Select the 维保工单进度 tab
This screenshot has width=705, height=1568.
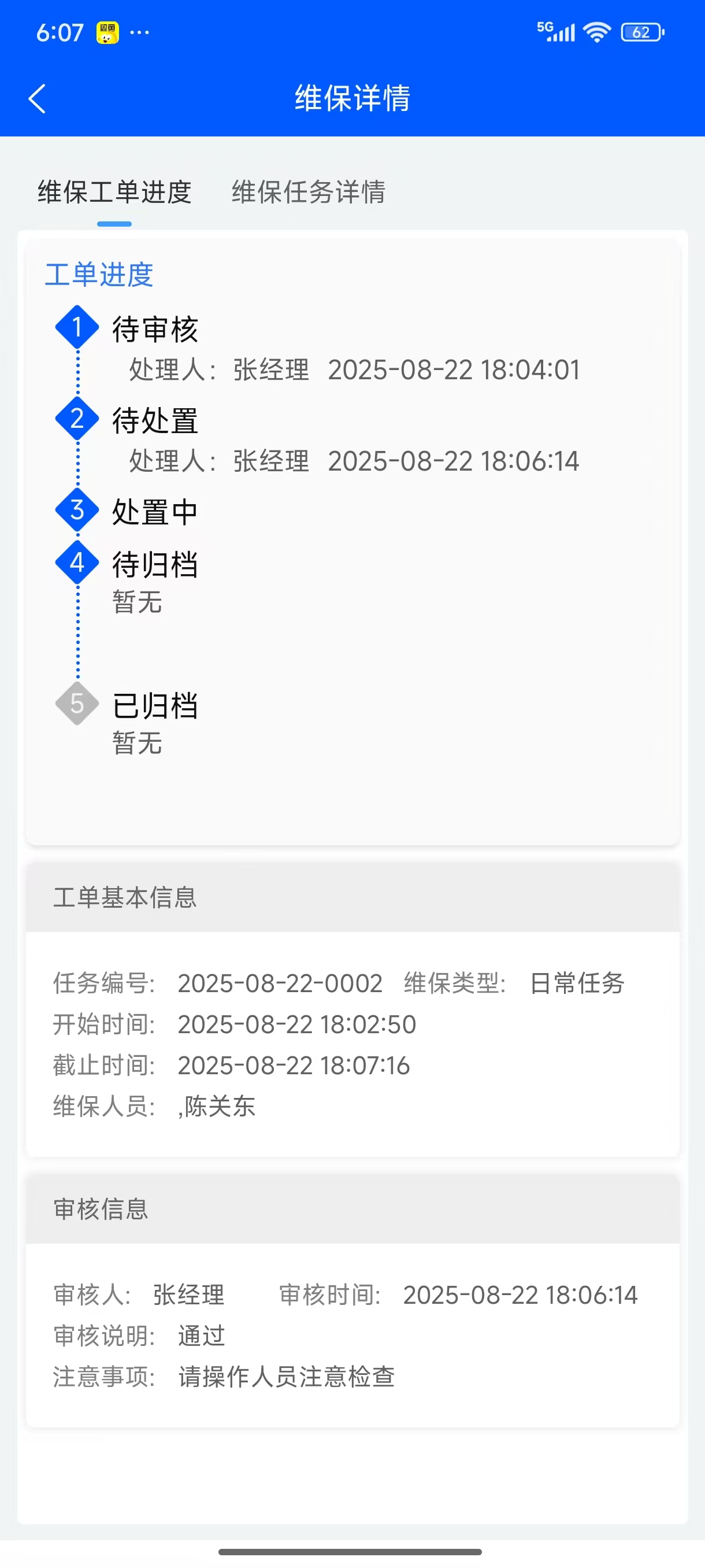(114, 193)
